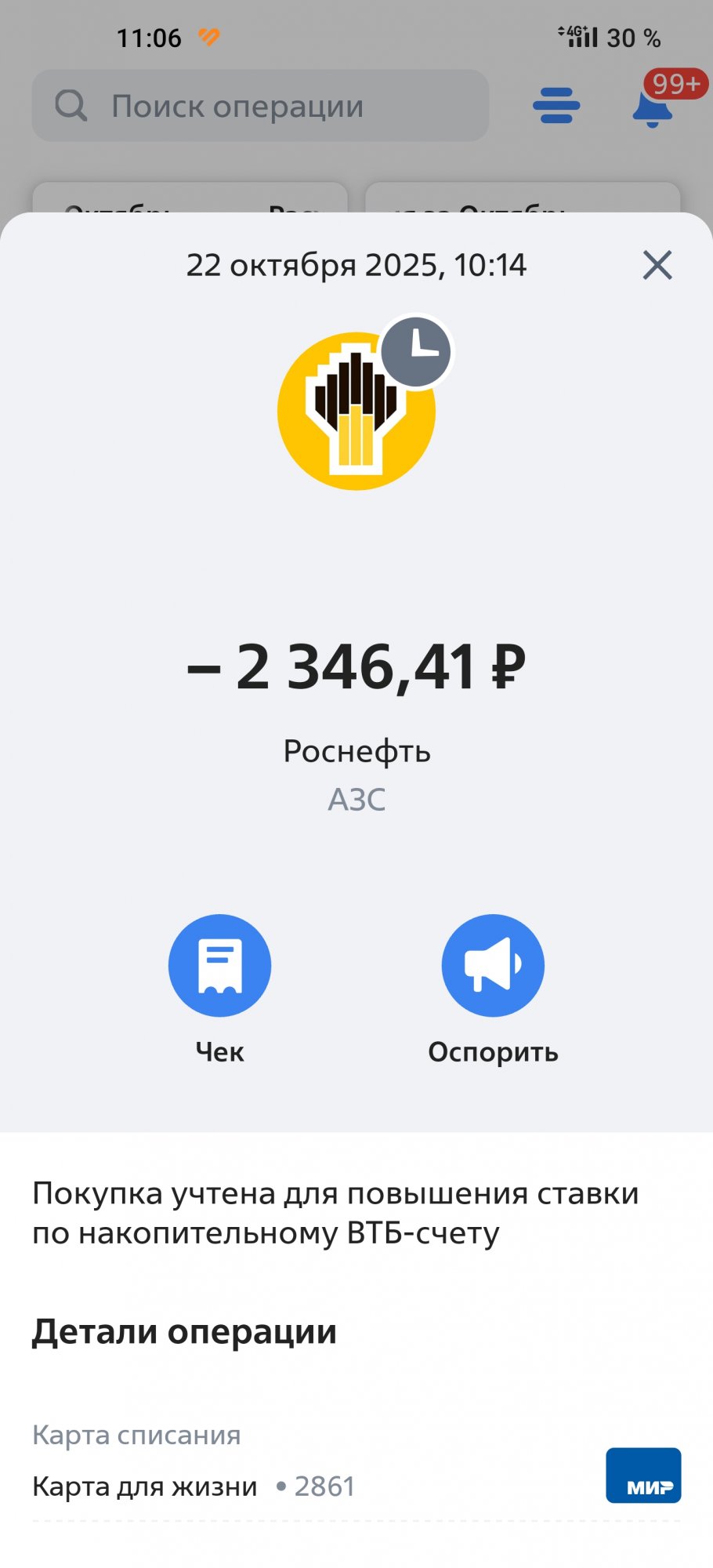This screenshot has width=713, height=1568.
Task: Open the receipt via Чек button
Action: [x=219, y=966]
